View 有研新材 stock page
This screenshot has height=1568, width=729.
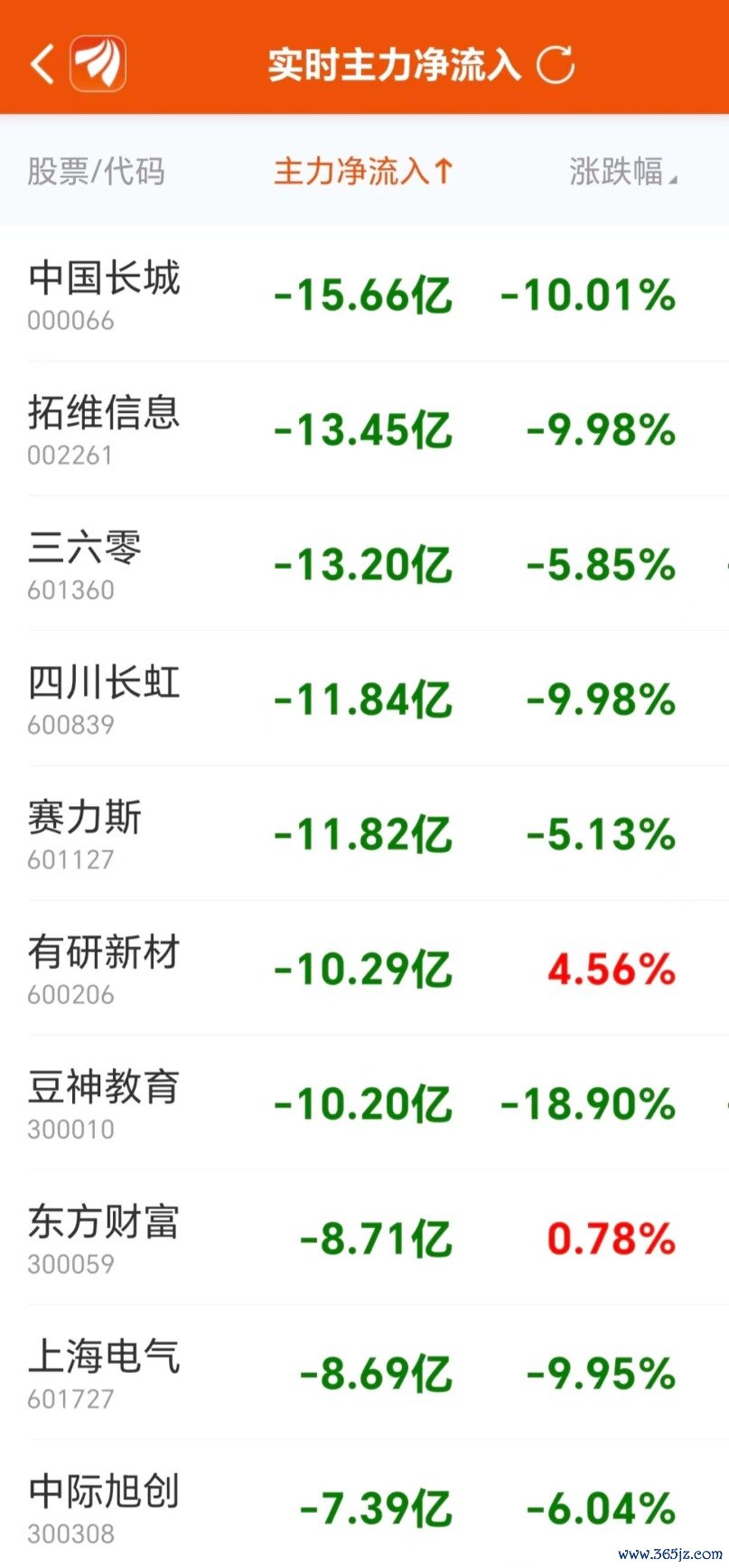[x=364, y=968]
